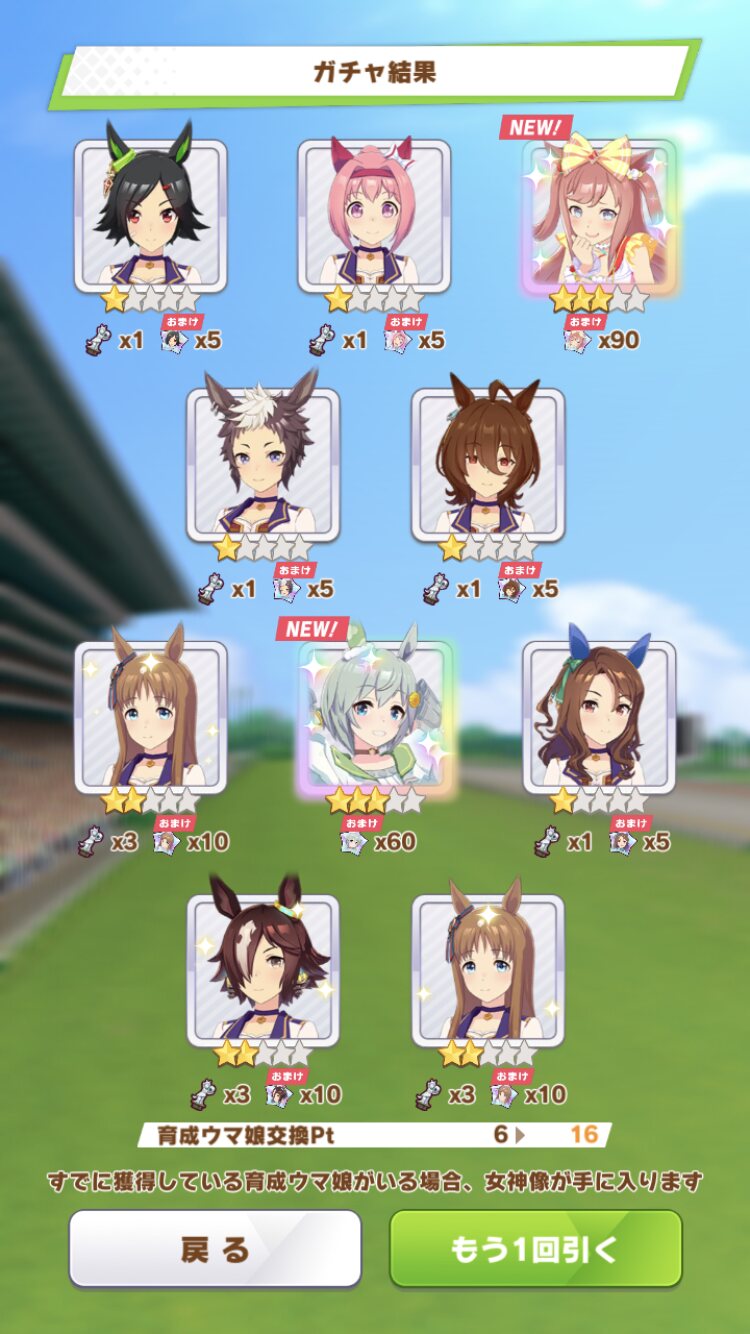
Task: Select the black-haired green-eared character card
Action: (150, 216)
